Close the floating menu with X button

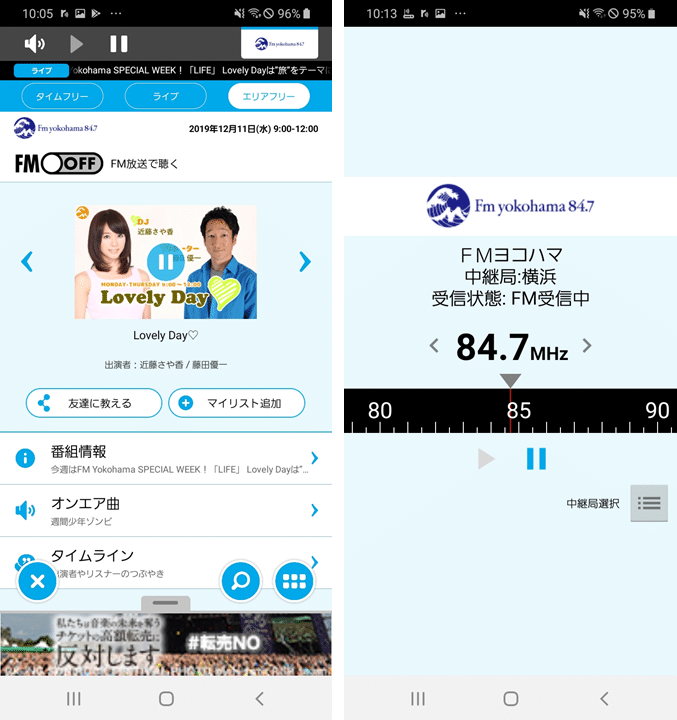pos(38,581)
